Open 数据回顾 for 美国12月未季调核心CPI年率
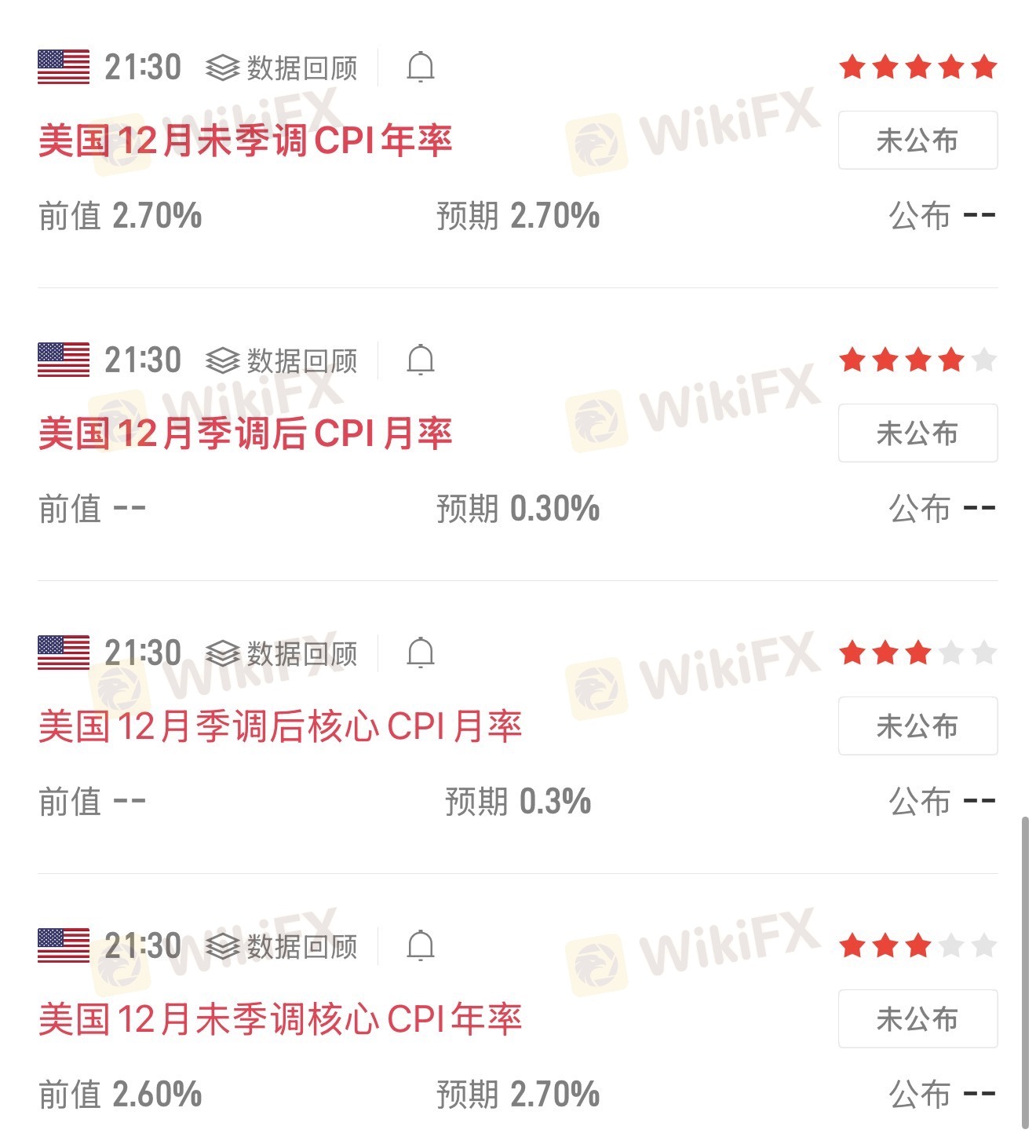The width and height of the screenshot is (1036, 1148). pos(282,946)
